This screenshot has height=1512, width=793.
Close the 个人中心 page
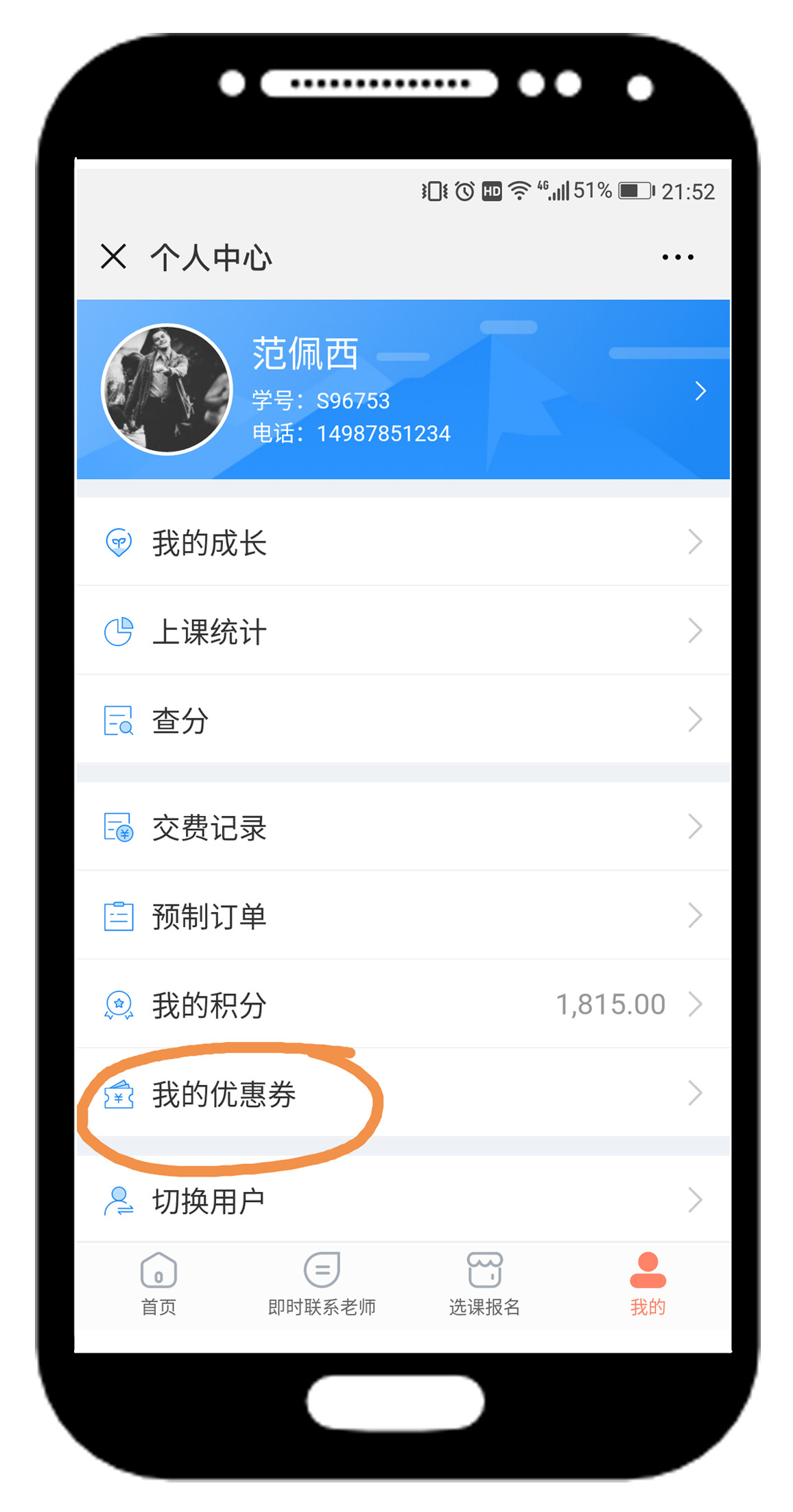click(x=113, y=257)
